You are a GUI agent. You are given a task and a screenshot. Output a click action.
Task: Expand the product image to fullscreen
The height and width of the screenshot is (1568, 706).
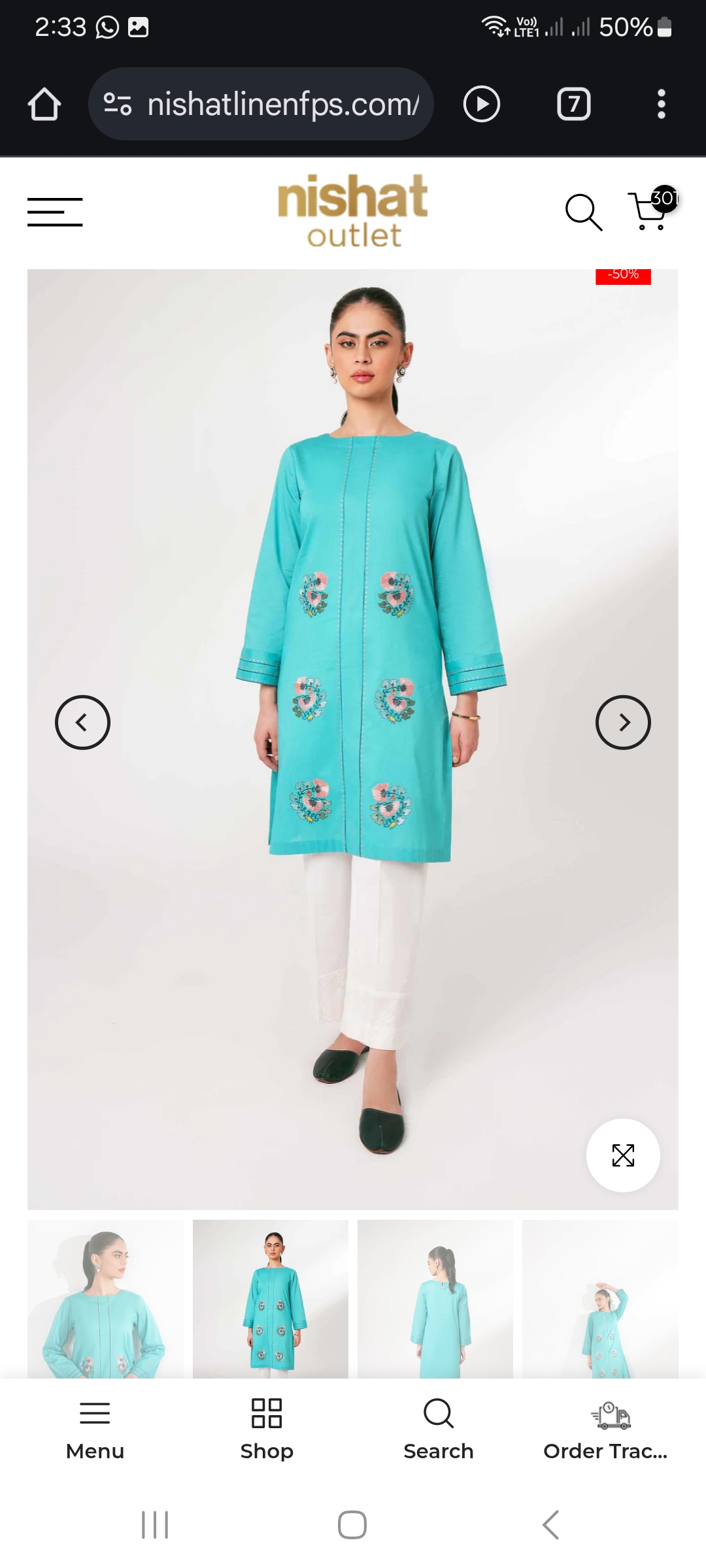pyautogui.click(x=623, y=1155)
